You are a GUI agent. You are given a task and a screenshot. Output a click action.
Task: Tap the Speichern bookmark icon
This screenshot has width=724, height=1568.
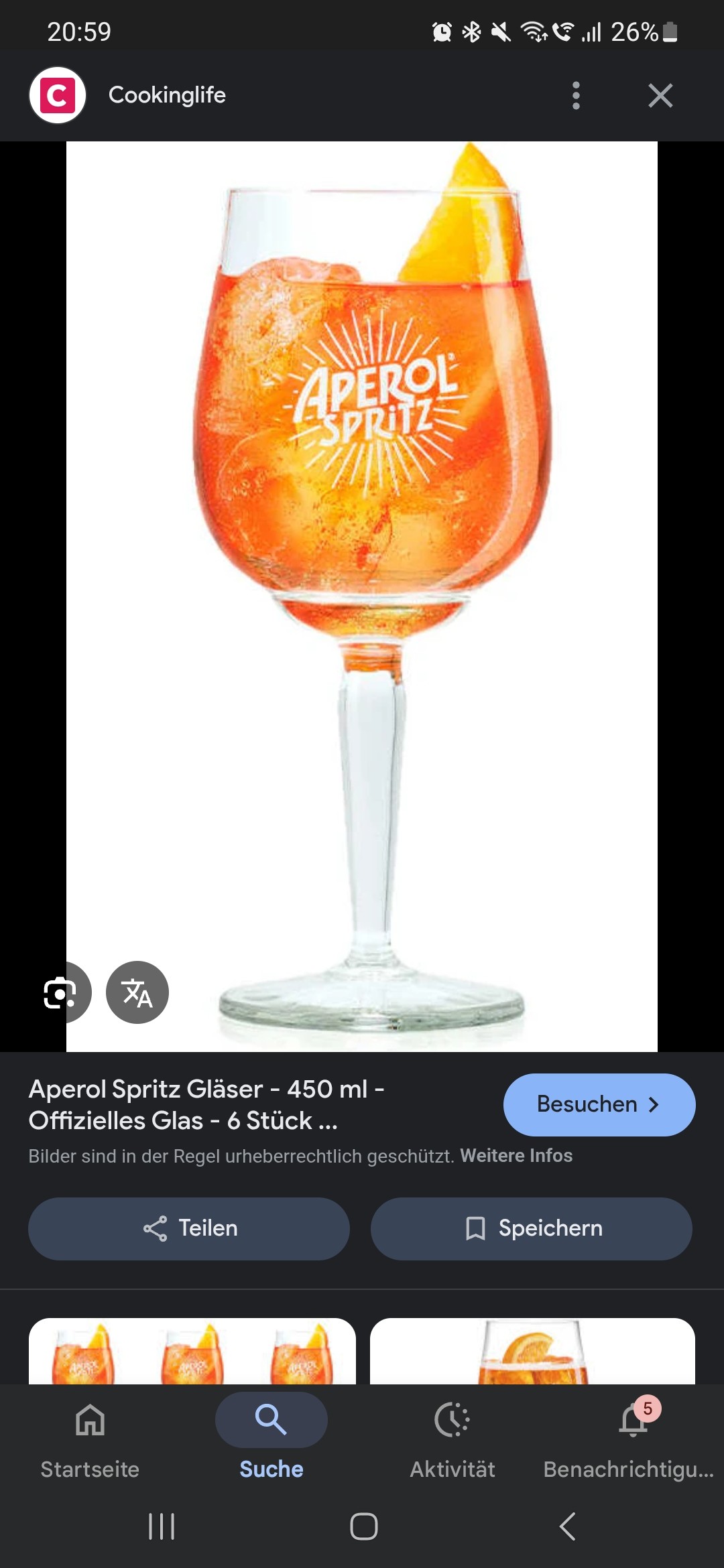476,1228
